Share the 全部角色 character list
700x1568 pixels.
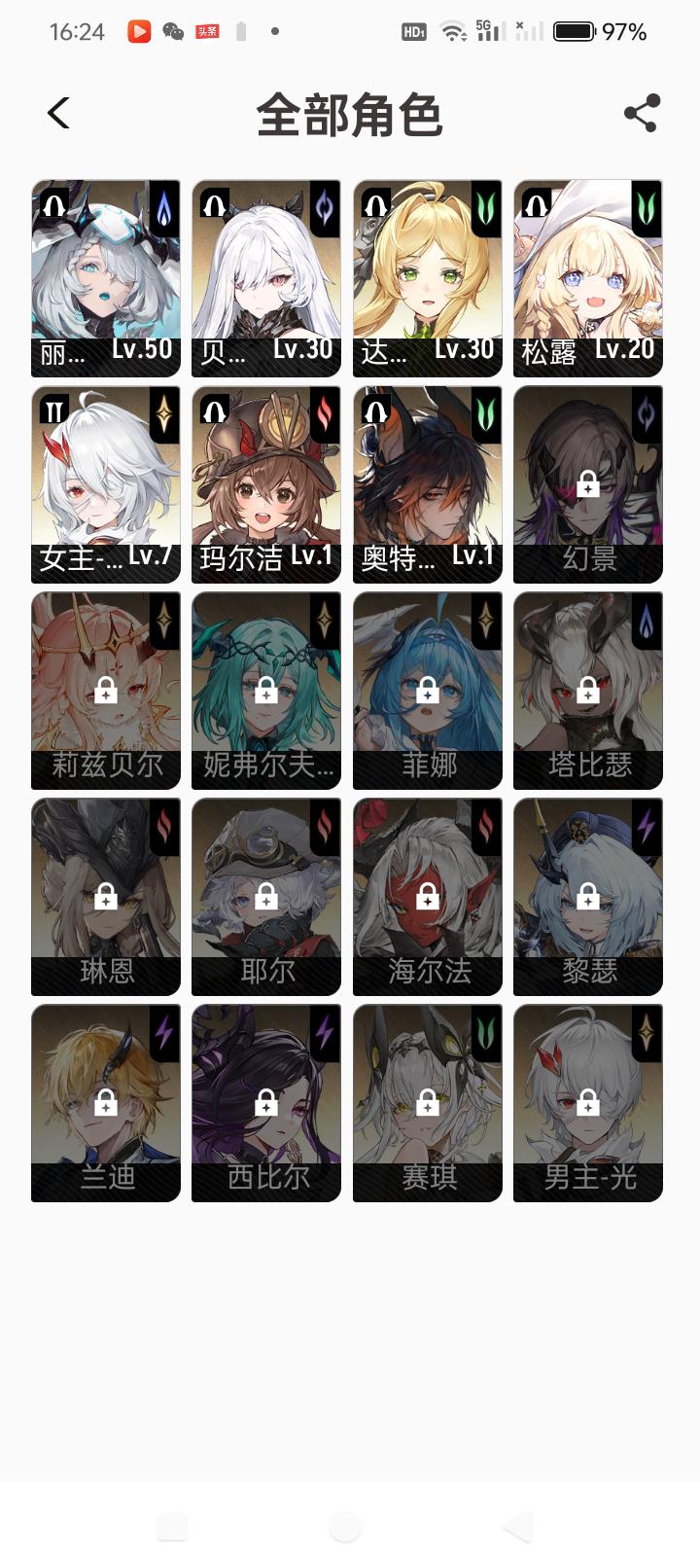[642, 114]
